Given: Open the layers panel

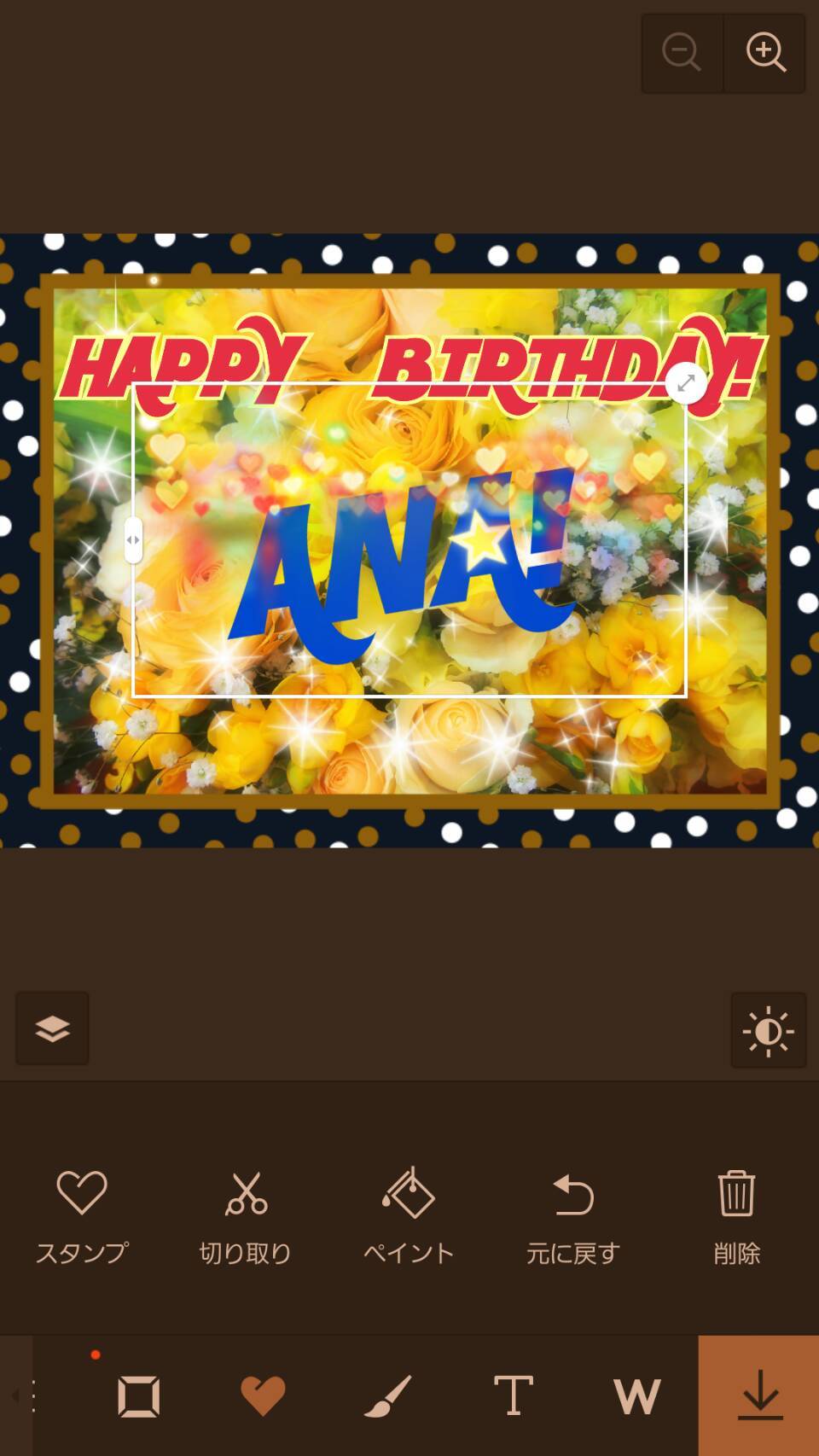Looking at the screenshot, I should 52,1028.
